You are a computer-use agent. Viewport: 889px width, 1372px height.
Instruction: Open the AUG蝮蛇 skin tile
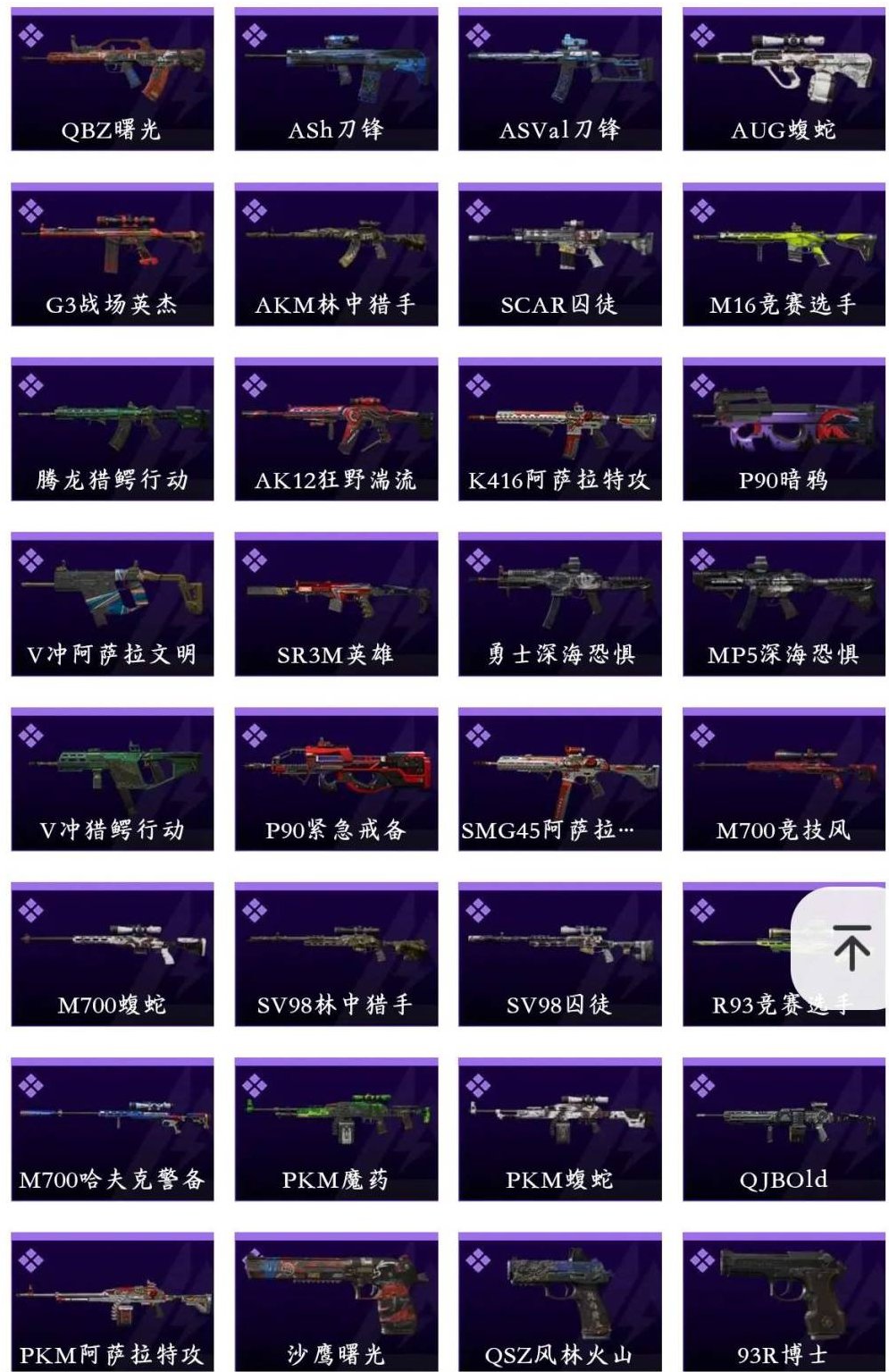tap(784, 80)
